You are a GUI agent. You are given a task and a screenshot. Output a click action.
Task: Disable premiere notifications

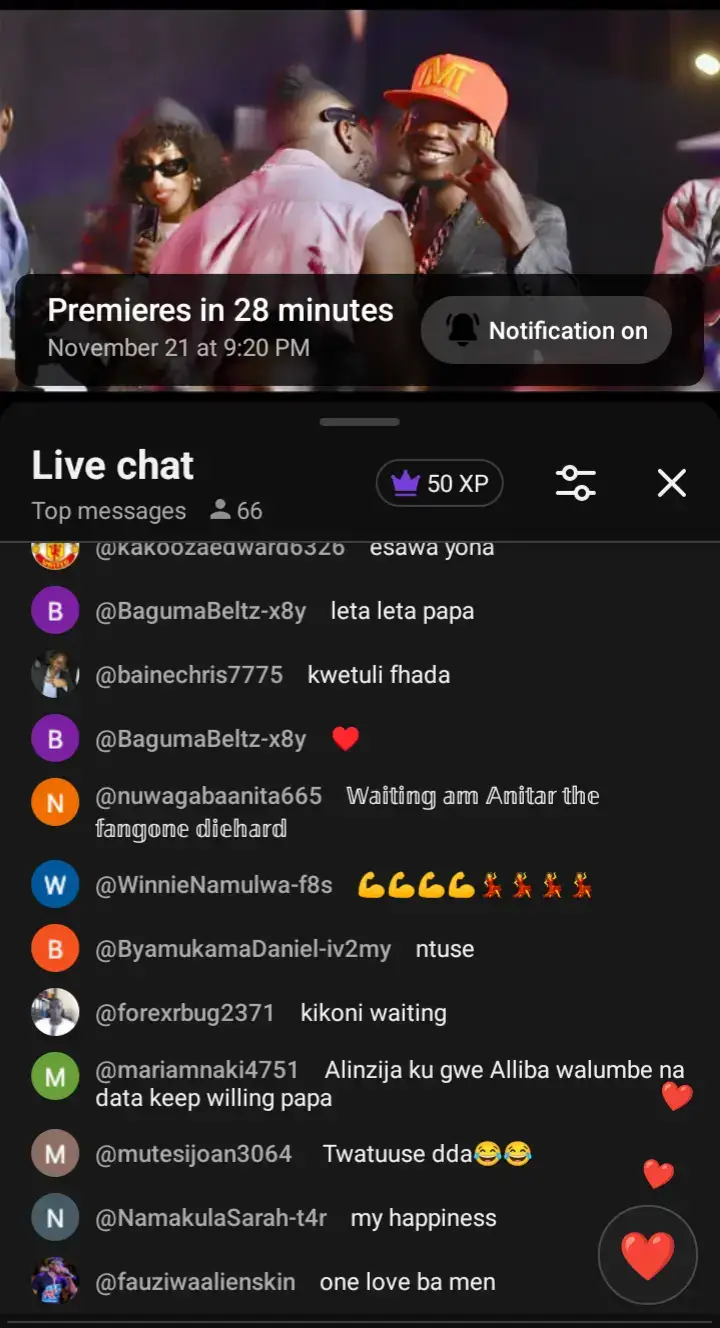click(x=546, y=329)
